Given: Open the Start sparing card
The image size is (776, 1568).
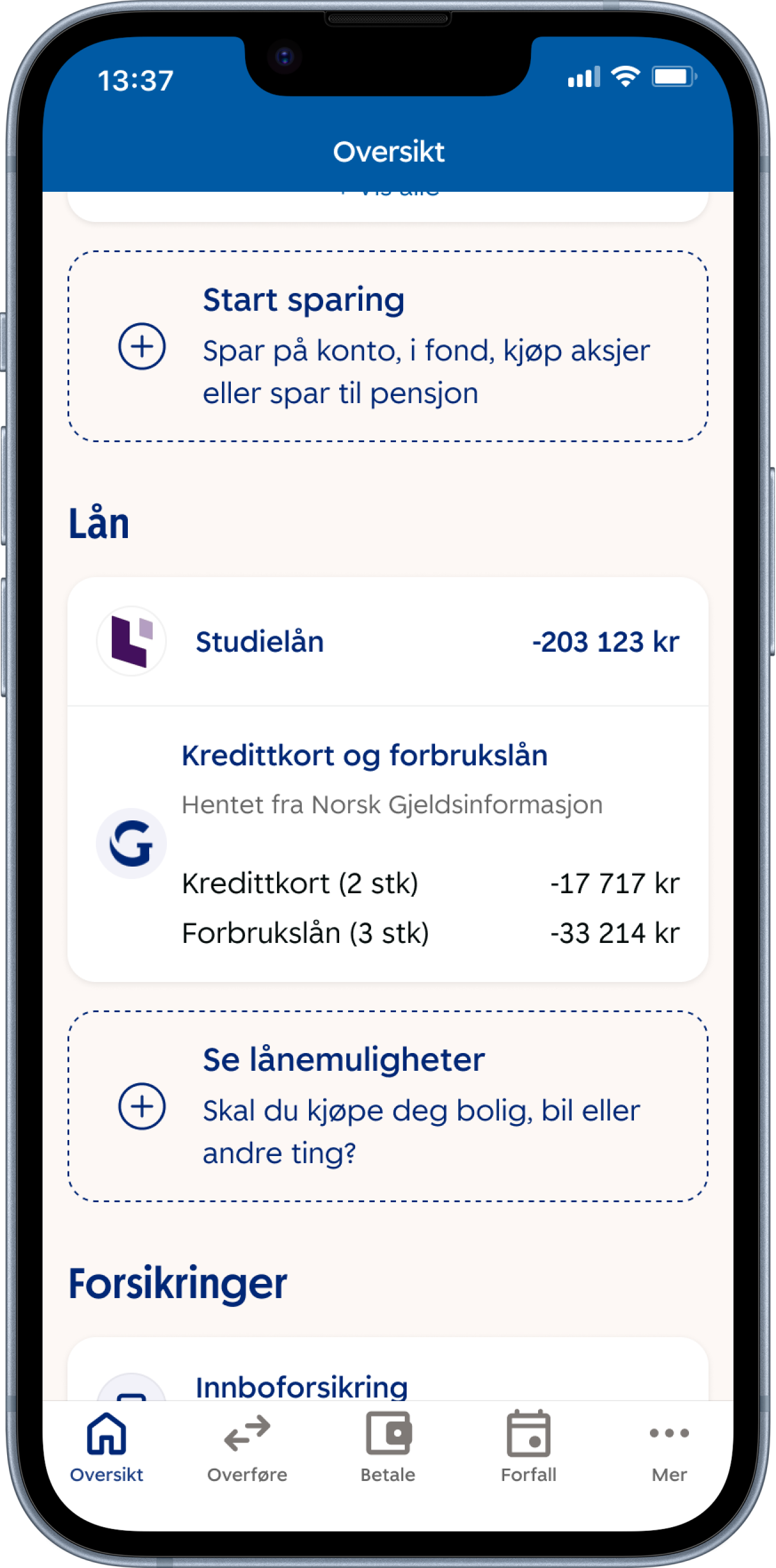Looking at the screenshot, I should tap(388, 346).
